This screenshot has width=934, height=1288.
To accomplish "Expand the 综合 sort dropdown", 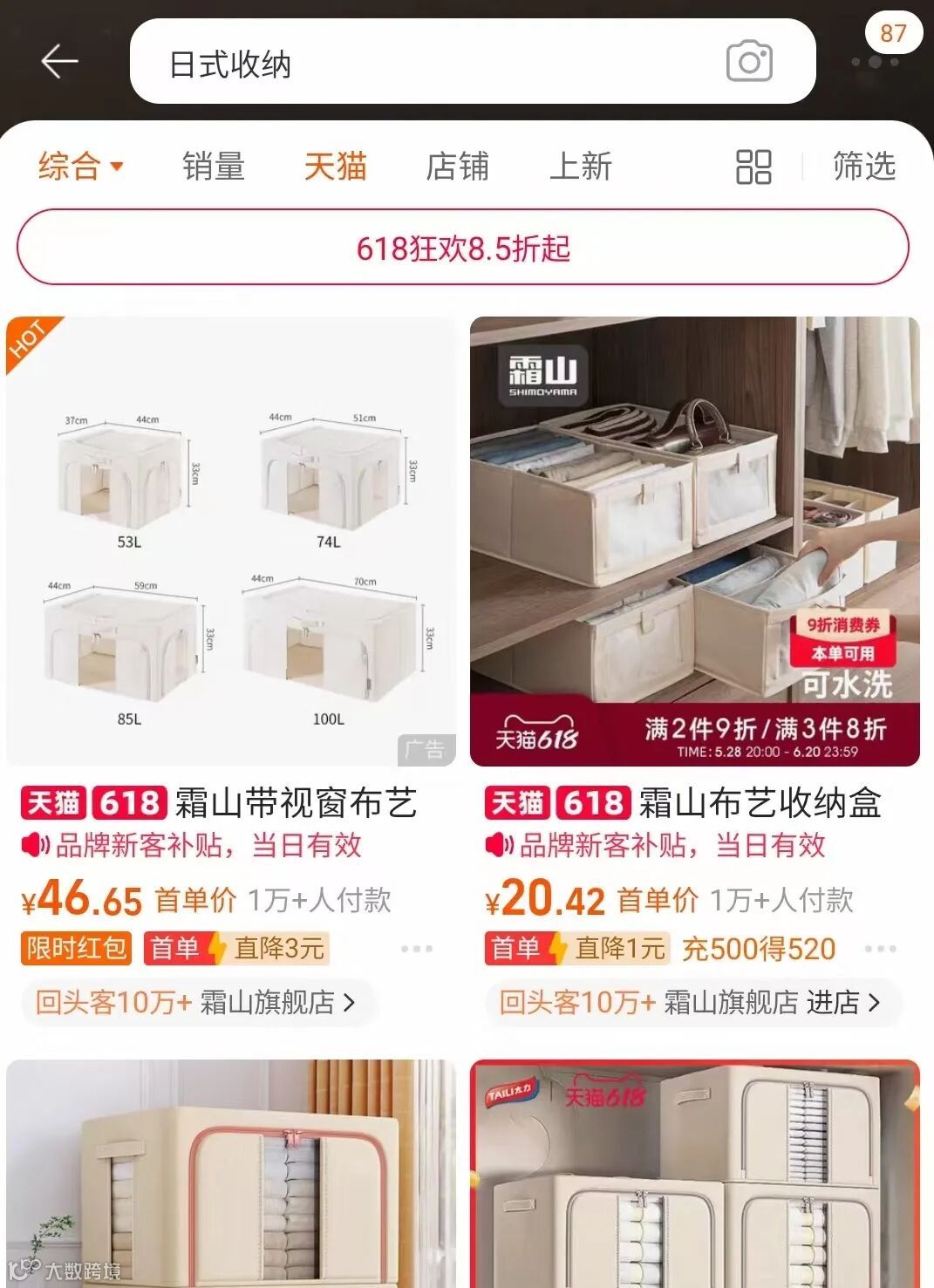I will pos(78,166).
